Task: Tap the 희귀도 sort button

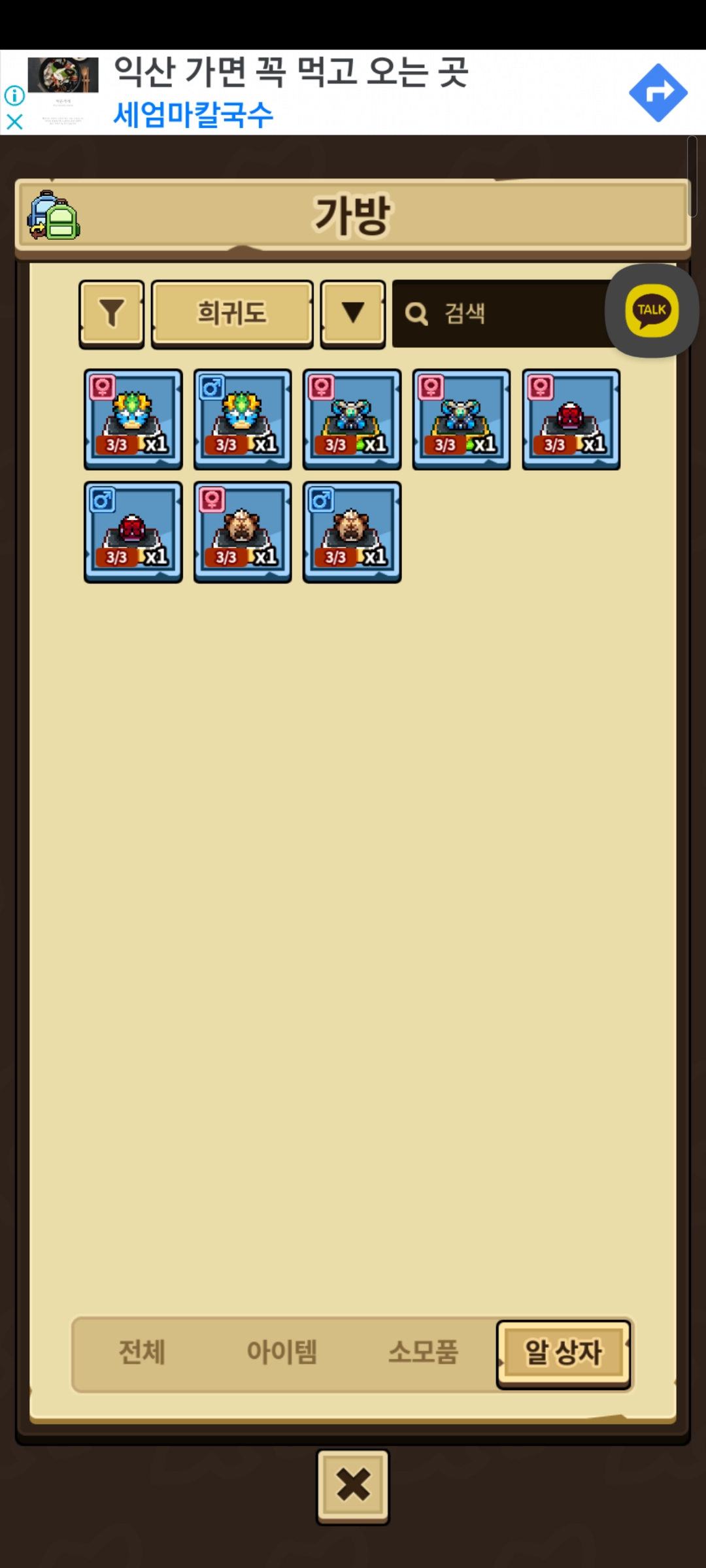Action: coord(232,314)
